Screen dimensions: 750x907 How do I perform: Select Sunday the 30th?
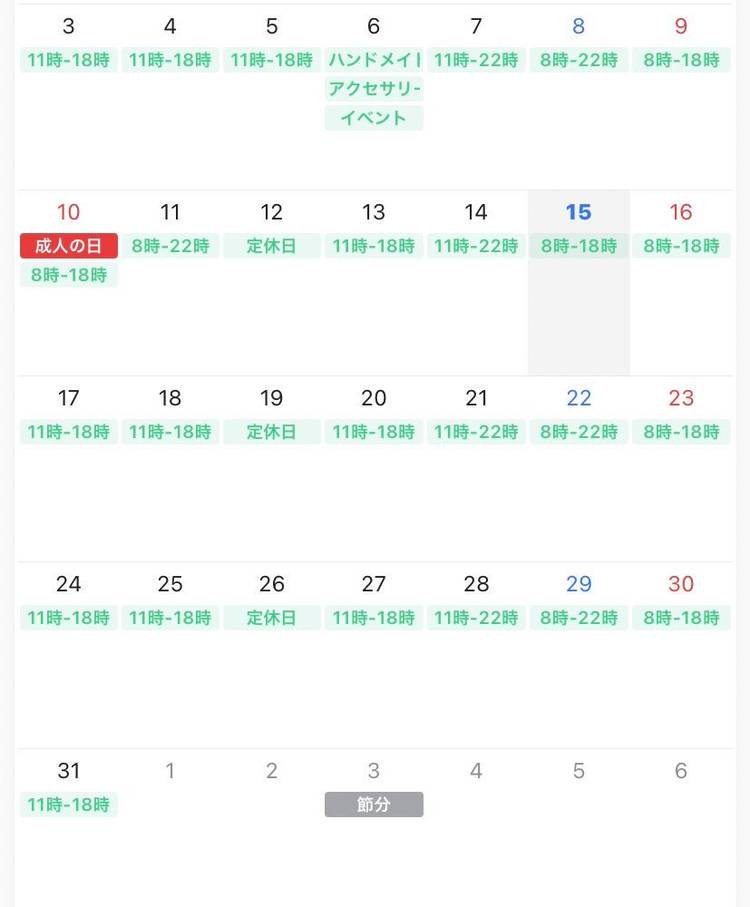(x=681, y=584)
